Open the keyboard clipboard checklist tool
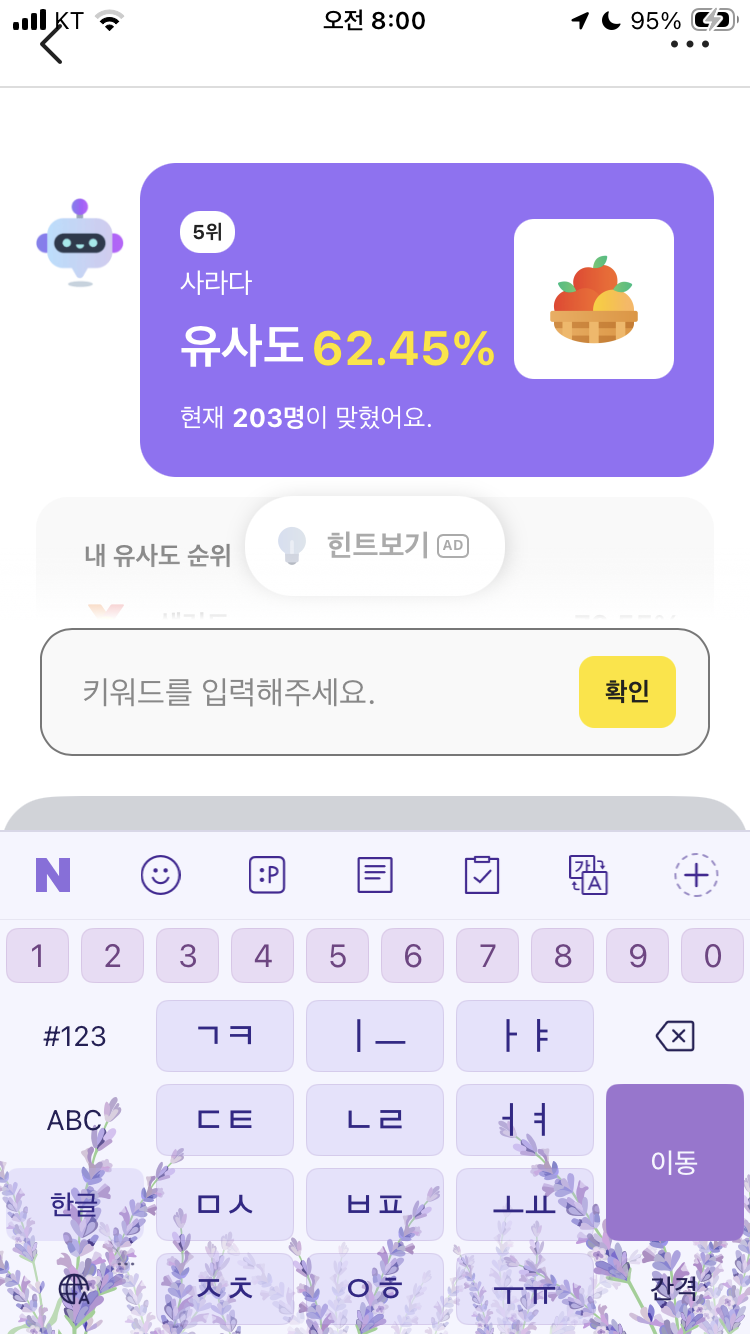 (x=482, y=875)
